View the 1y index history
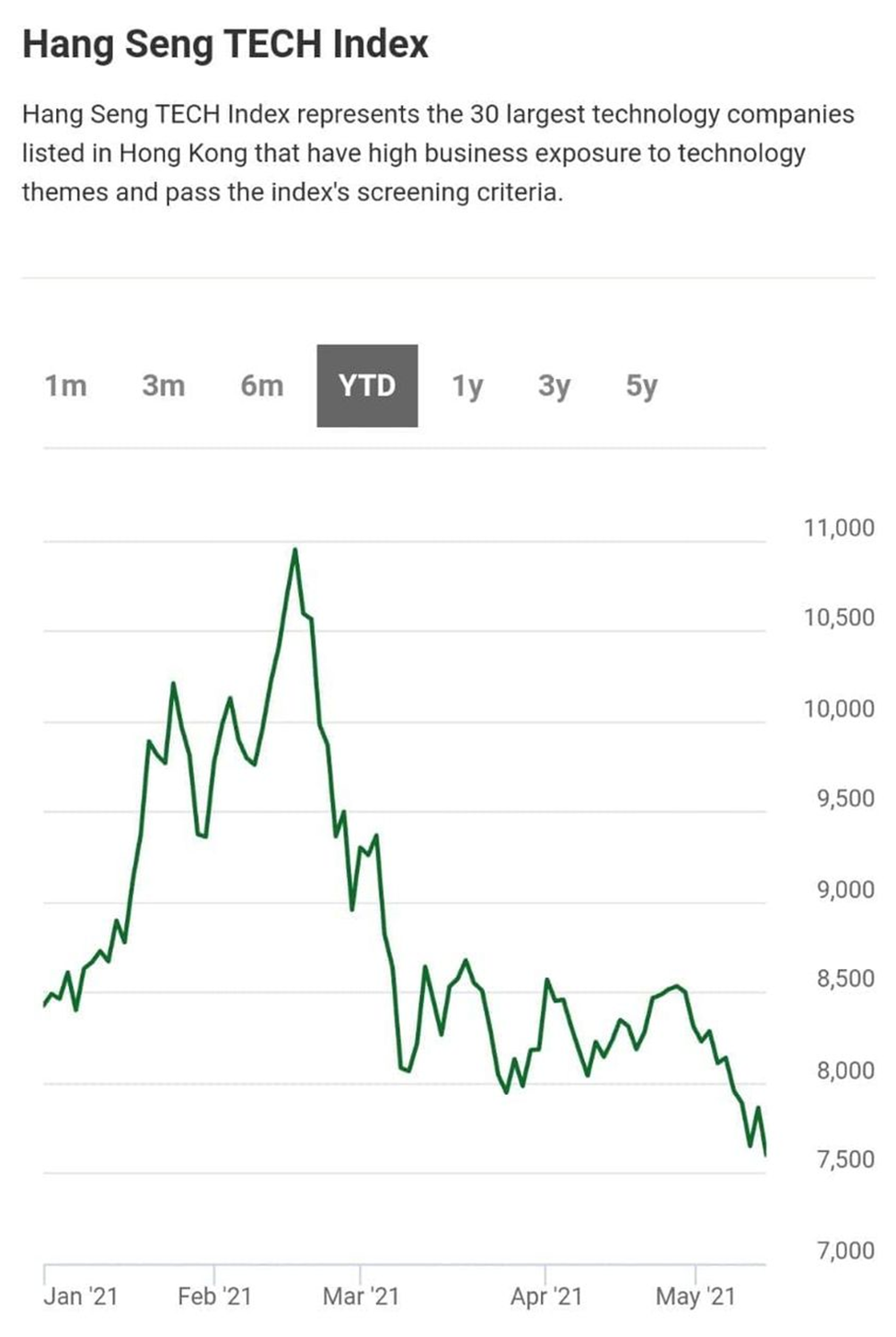 tap(467, 386)
